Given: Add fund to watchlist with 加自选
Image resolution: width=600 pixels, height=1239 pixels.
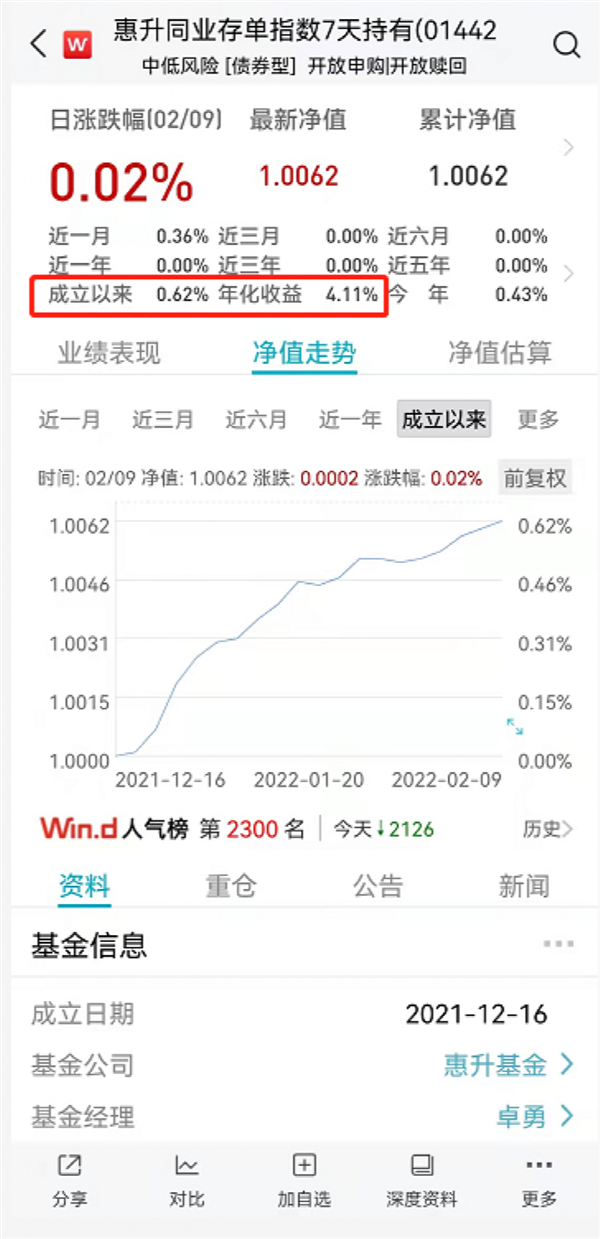Looking at the screenshot, I should pyautogui.click(x=304, y=1181).
